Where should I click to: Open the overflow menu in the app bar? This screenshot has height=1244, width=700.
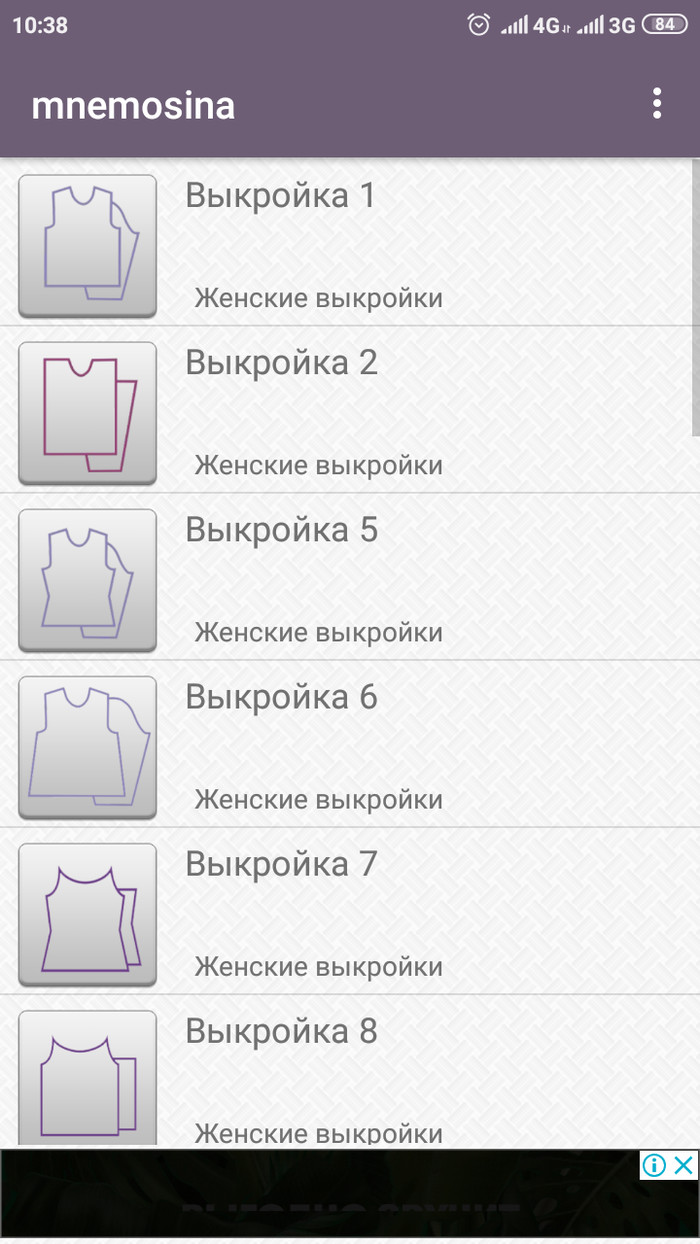(656, 104)
